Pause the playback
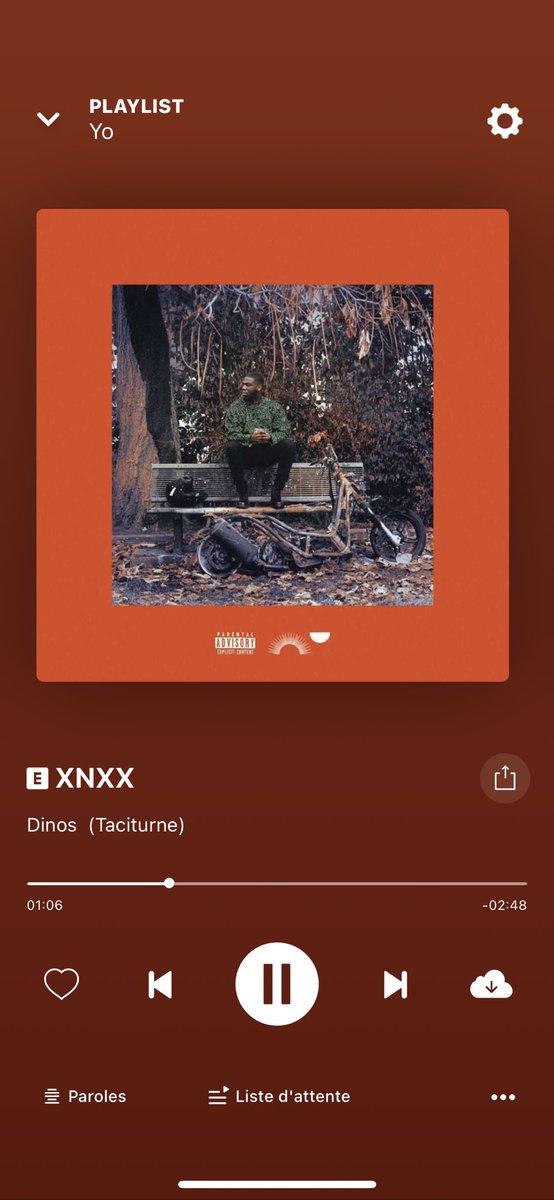Screen dimensions: 554x1200 tap(277, 984)
